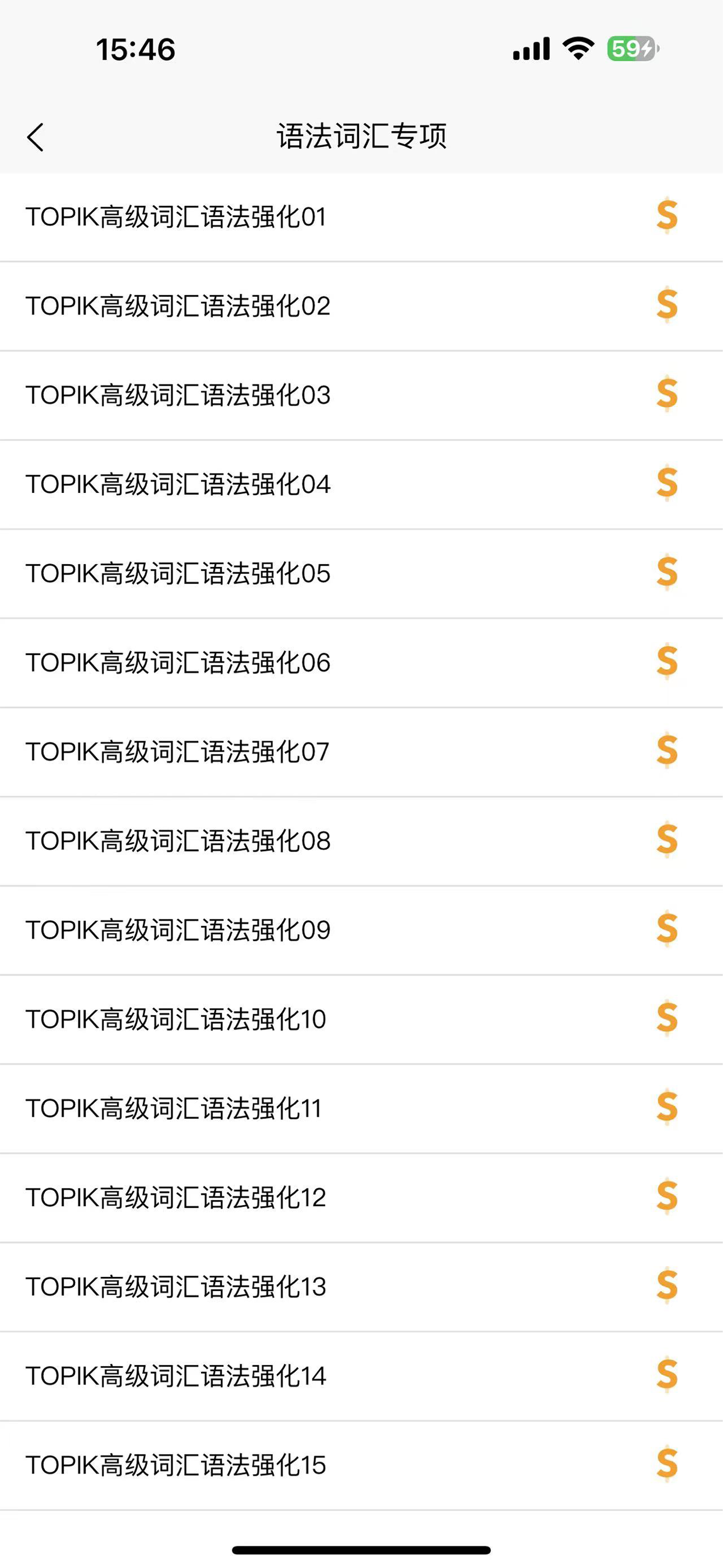Open TOPIK高级词汇语法强化11
Image resolution: width=724 pixels, height=1568 pixels.
pyautogui.click(x=362, y=1109)
